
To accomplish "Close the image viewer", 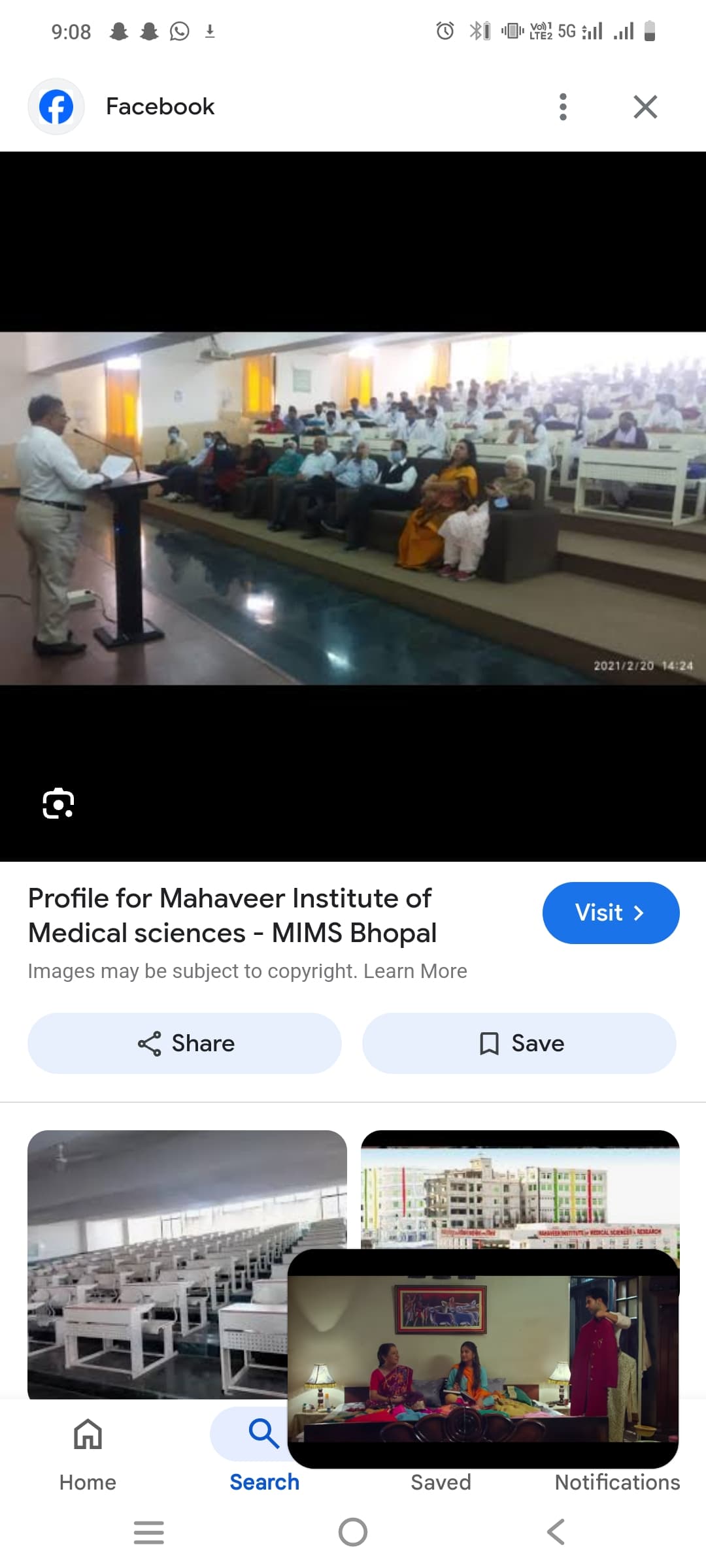I will pos(645,106).
